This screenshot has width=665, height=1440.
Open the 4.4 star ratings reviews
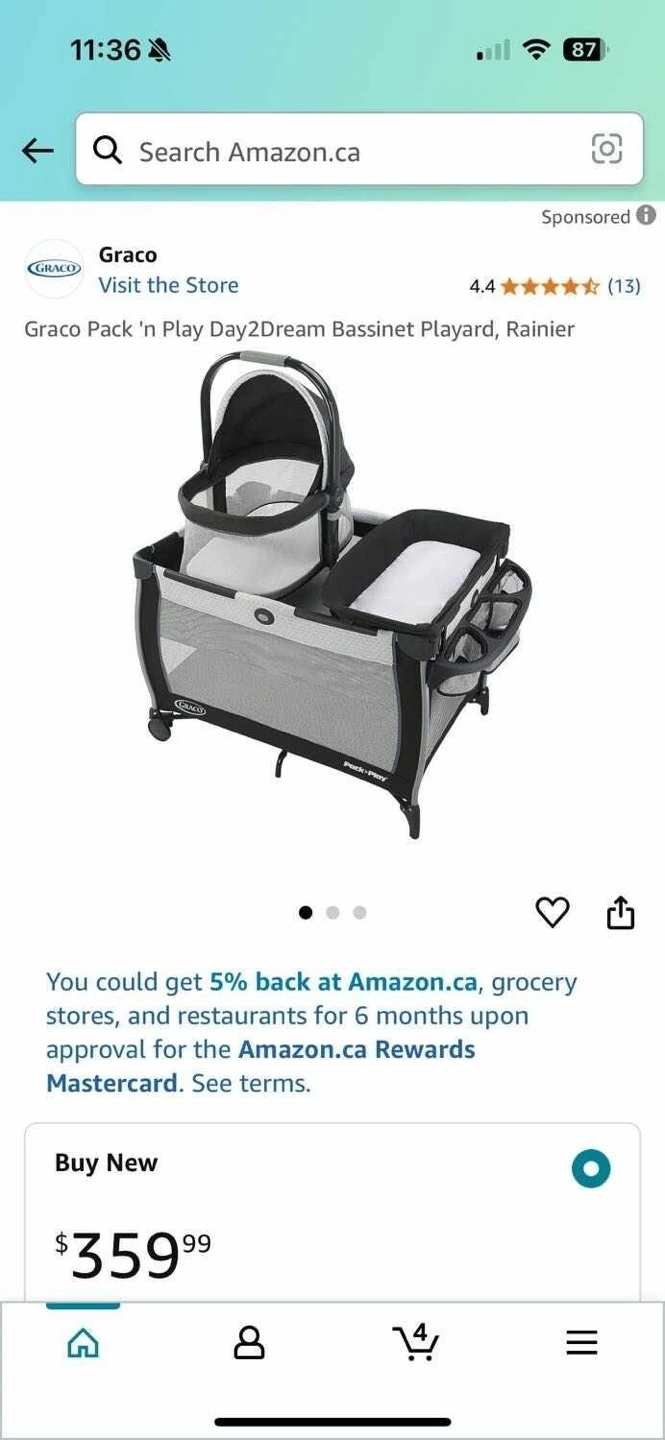point(555,286)
